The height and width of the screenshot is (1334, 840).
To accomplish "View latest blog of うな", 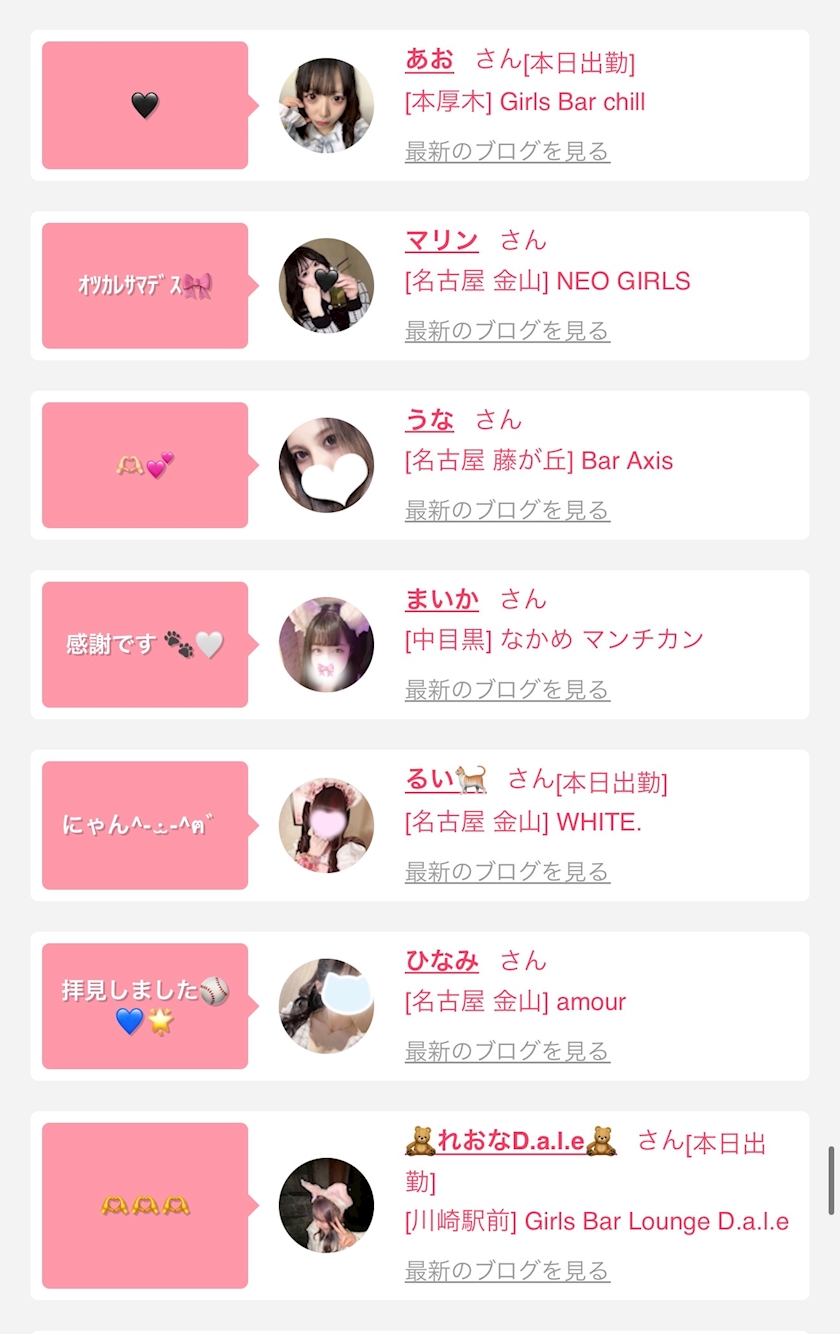I will point(507,510).
